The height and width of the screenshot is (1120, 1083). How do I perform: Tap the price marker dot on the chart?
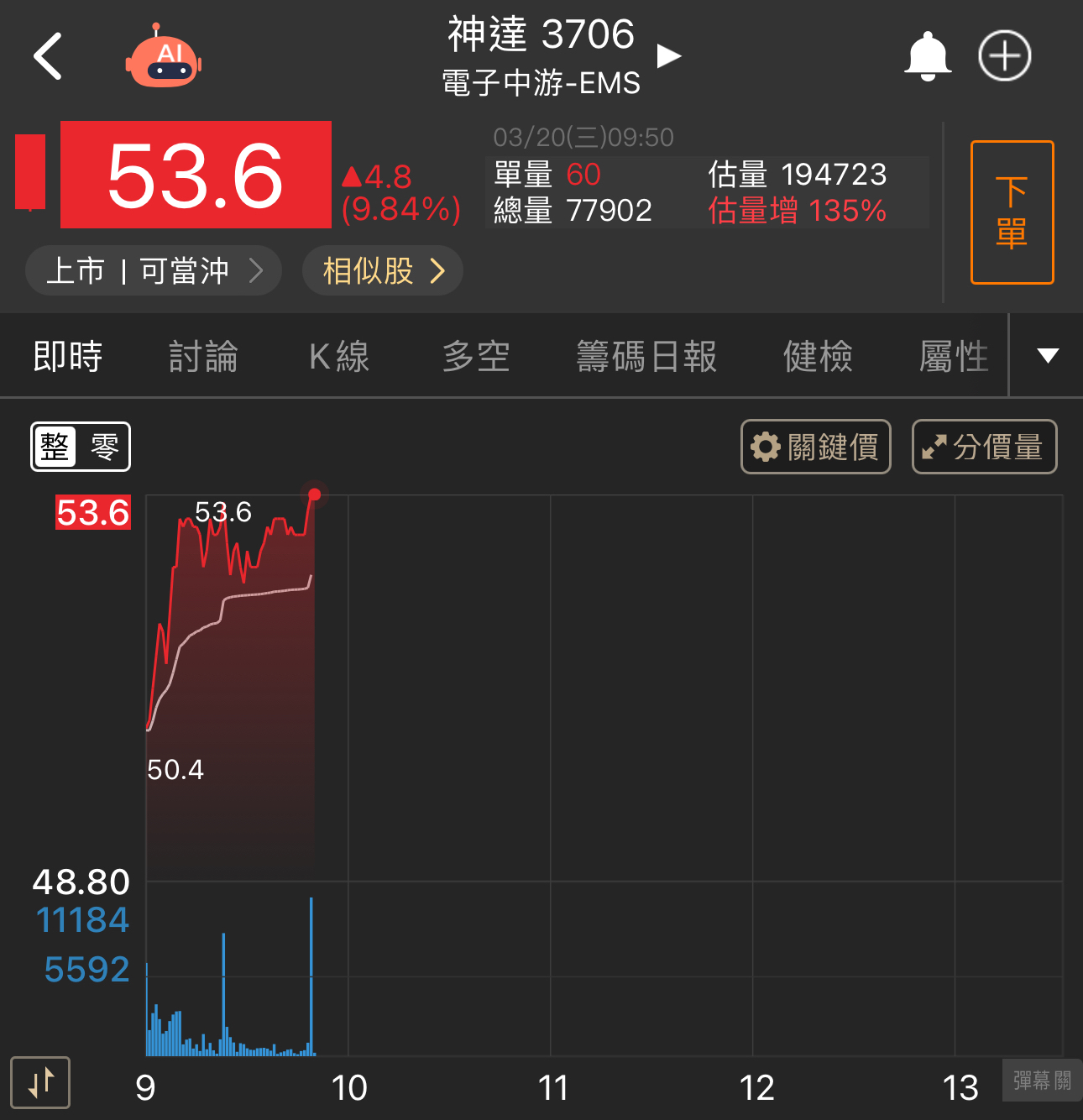[x=314, y=495]
